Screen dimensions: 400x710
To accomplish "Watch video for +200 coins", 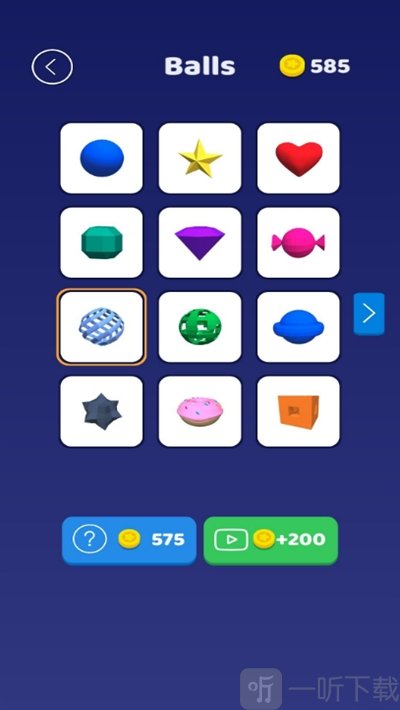I will pyautogui.click(x=271, y=540).
